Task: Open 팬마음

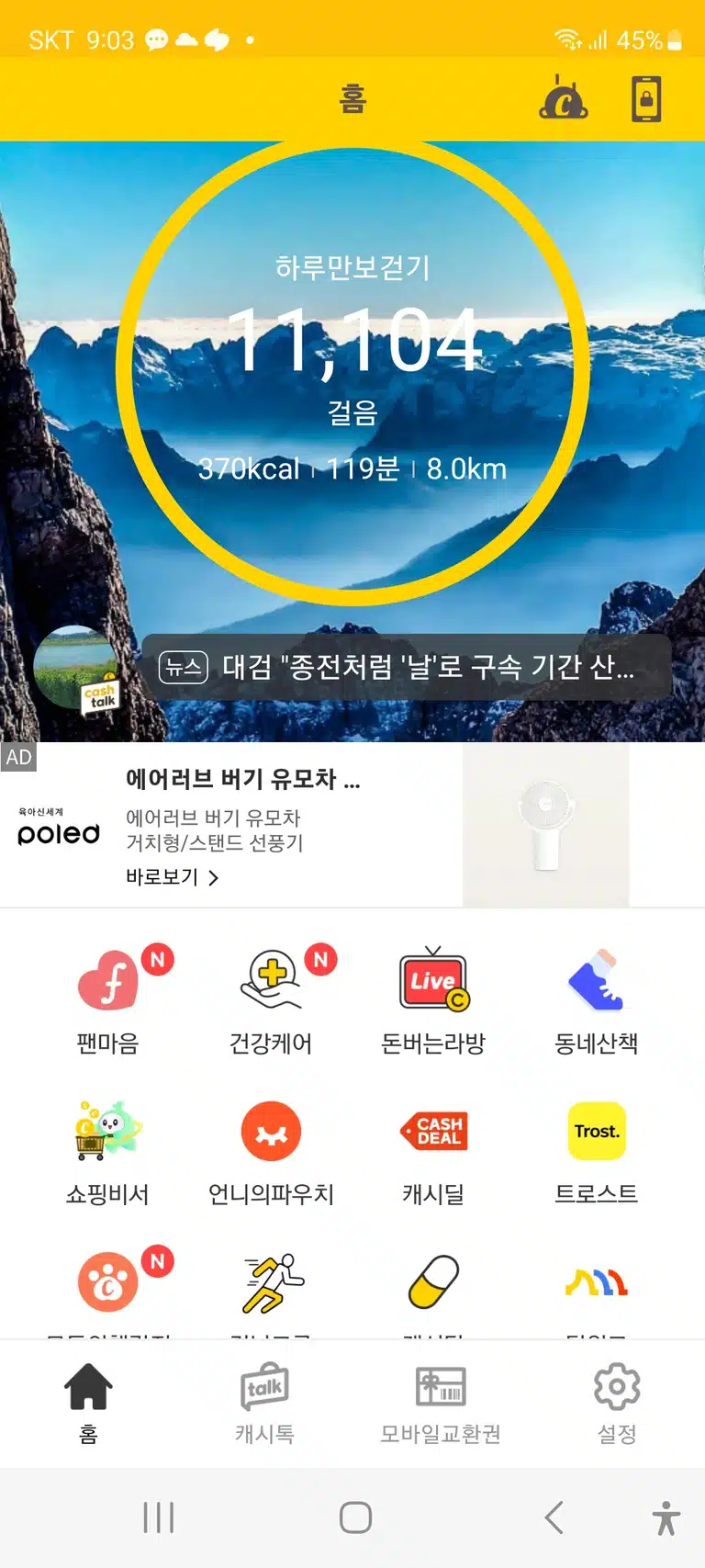Action: 108,1001
